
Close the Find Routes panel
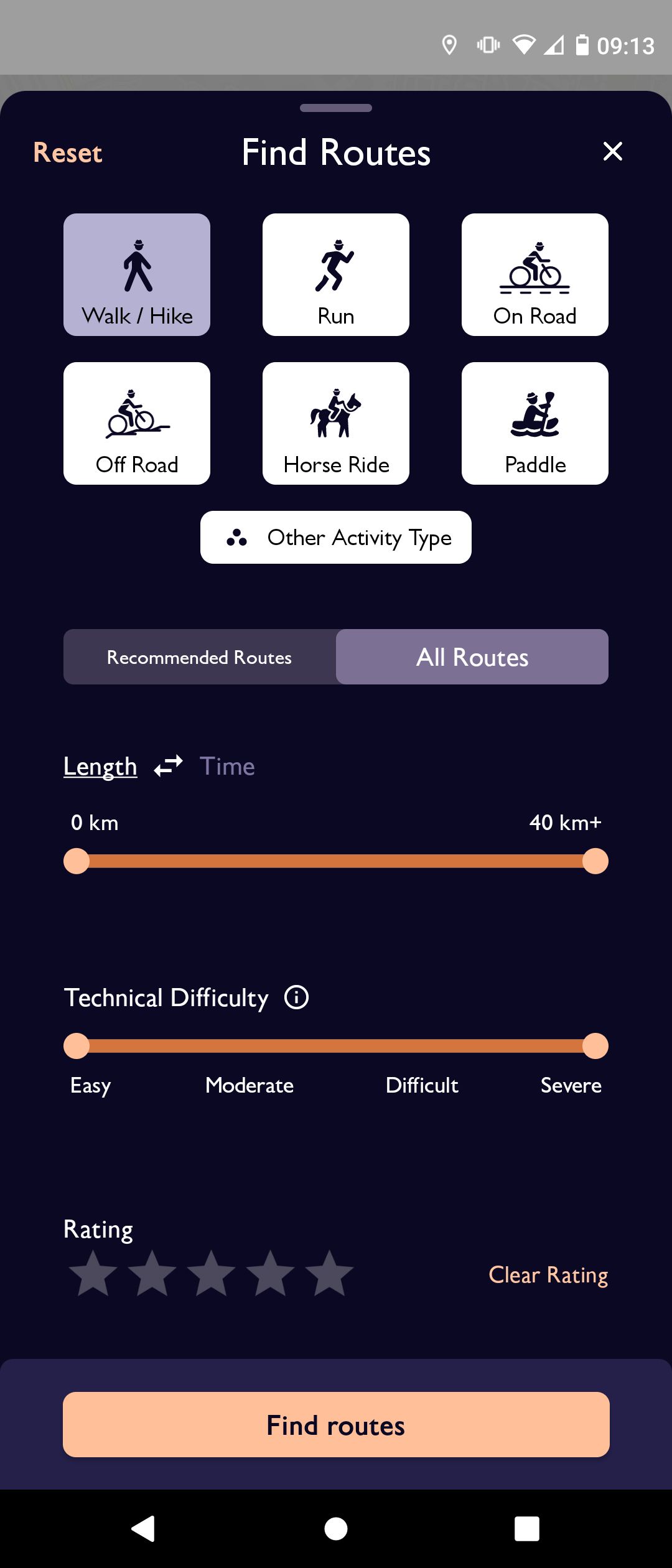[x=612, y=151]
